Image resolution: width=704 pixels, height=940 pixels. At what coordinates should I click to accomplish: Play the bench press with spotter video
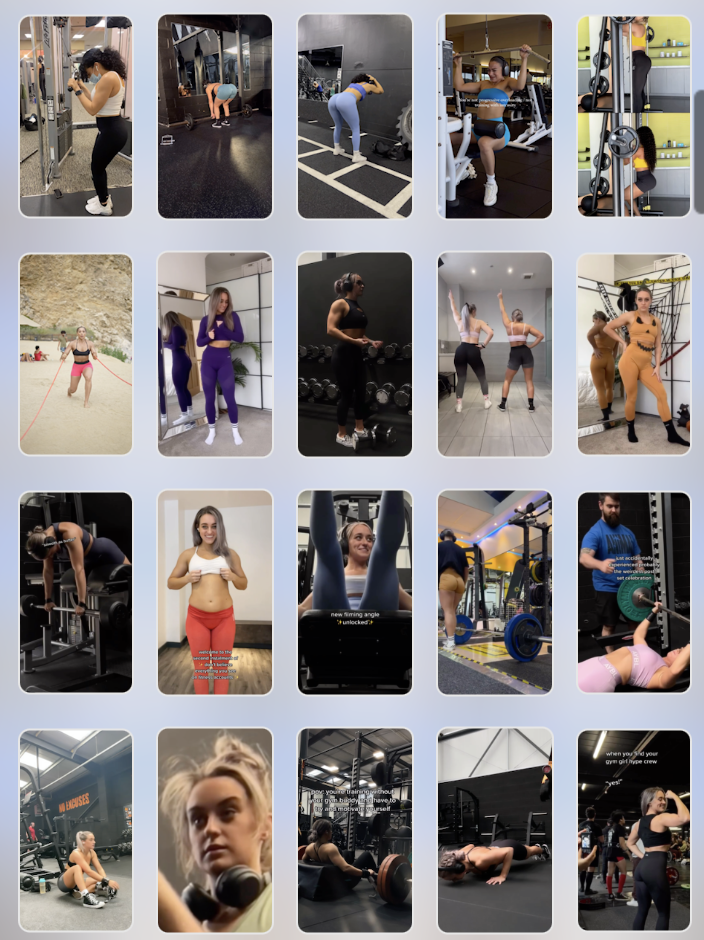coord(634,592)
